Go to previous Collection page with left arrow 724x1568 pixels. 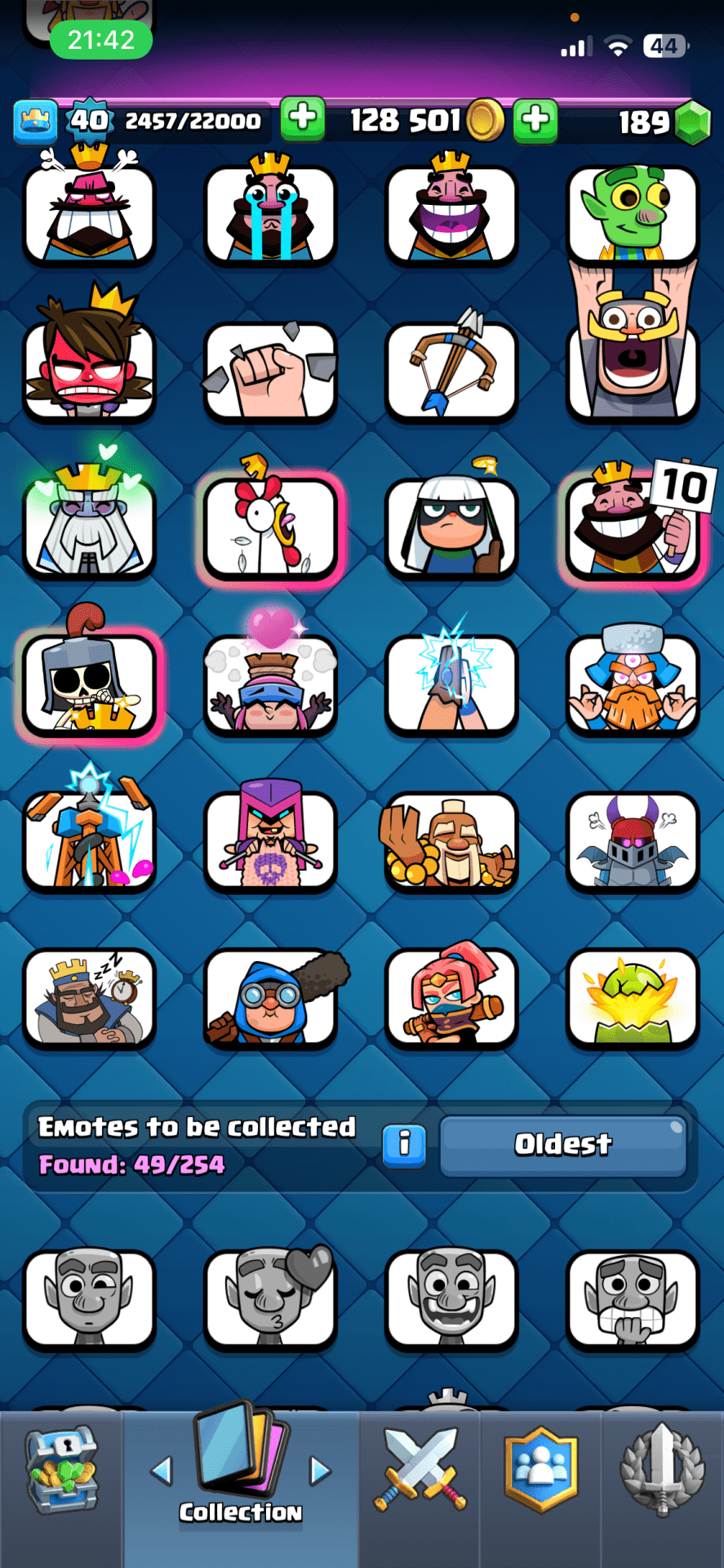(x=162, y=1472)
